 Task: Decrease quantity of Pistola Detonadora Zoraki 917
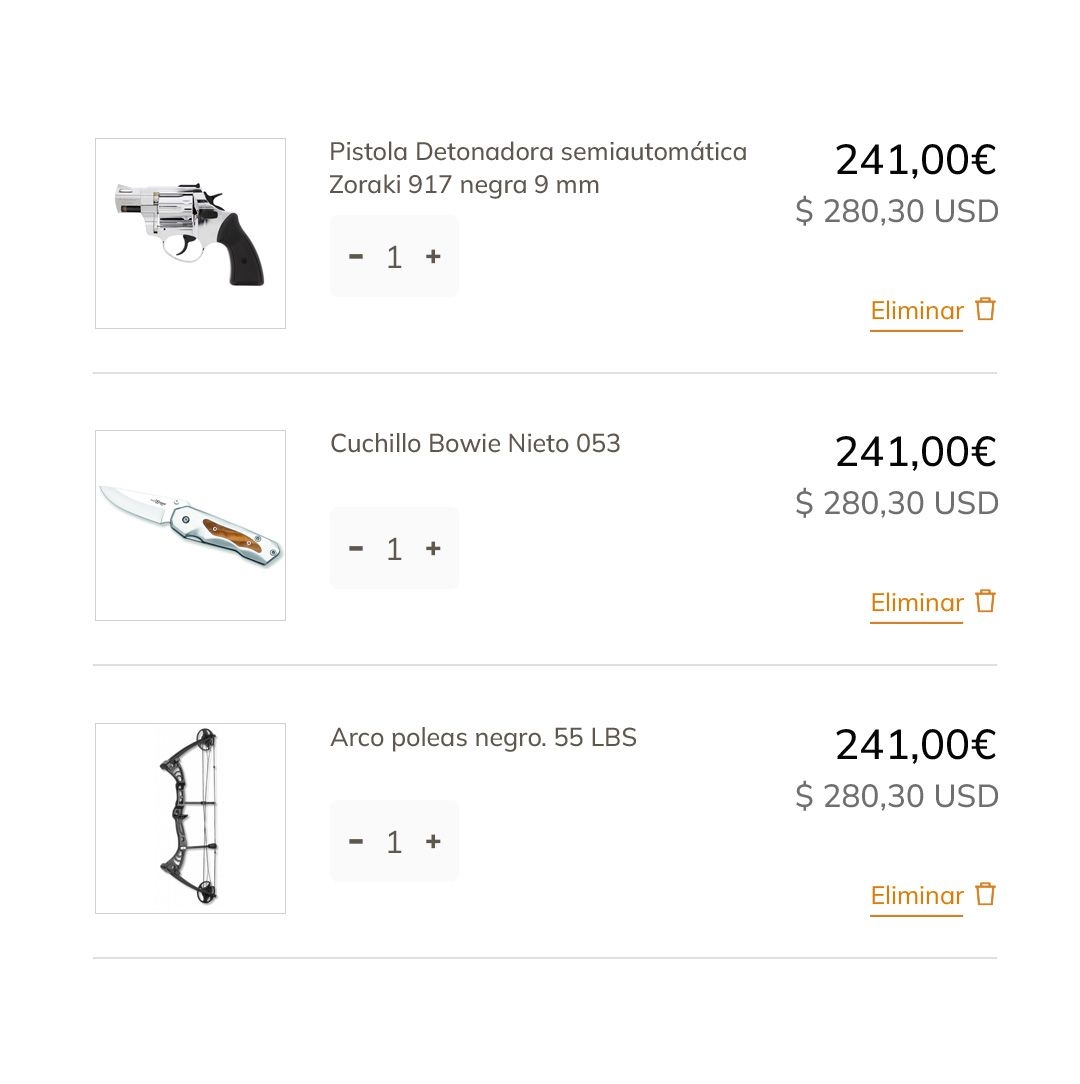pyautogui.click(x=356, y=257)
